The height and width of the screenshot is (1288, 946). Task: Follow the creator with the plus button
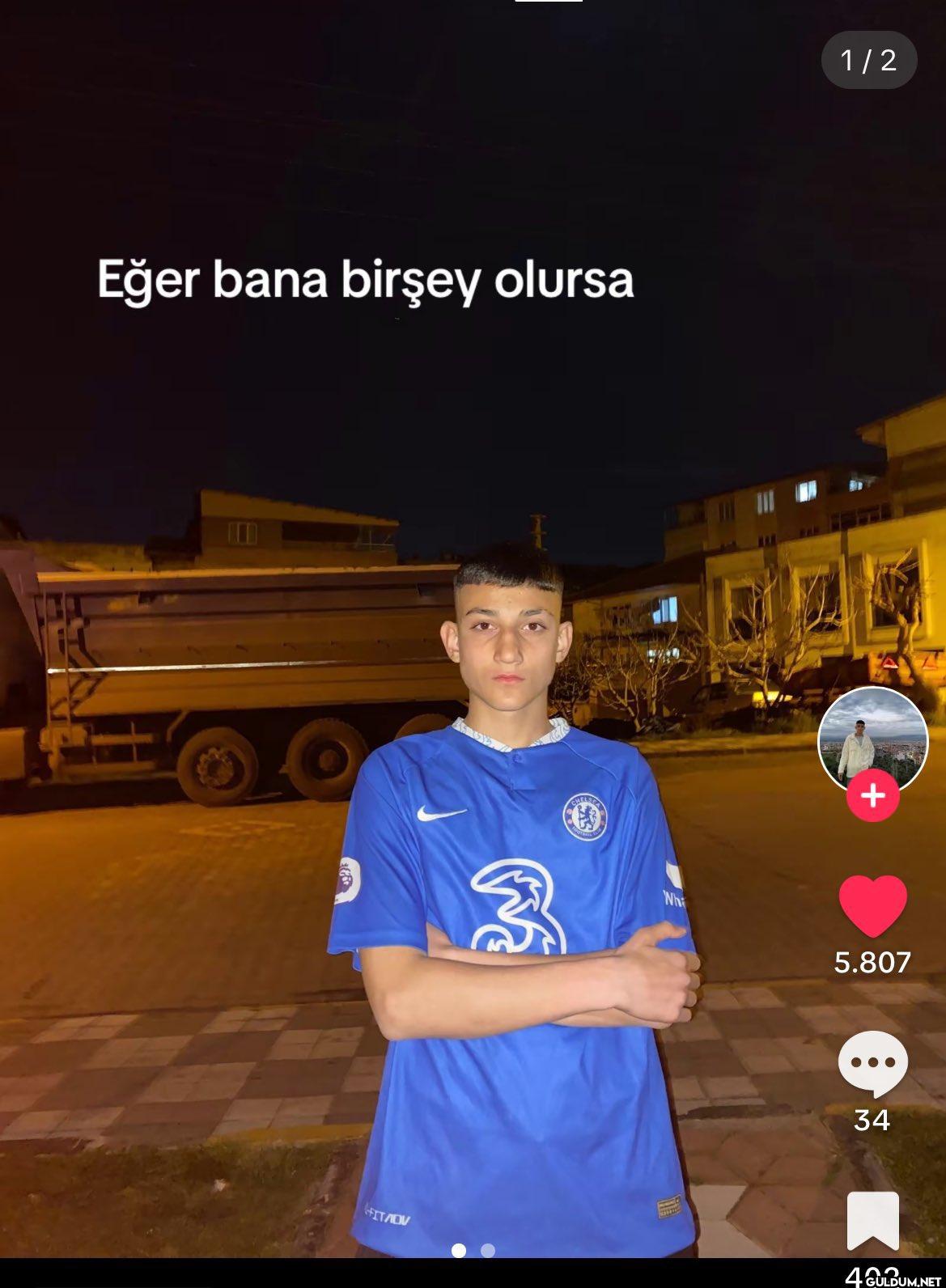(x=872, y=796)
